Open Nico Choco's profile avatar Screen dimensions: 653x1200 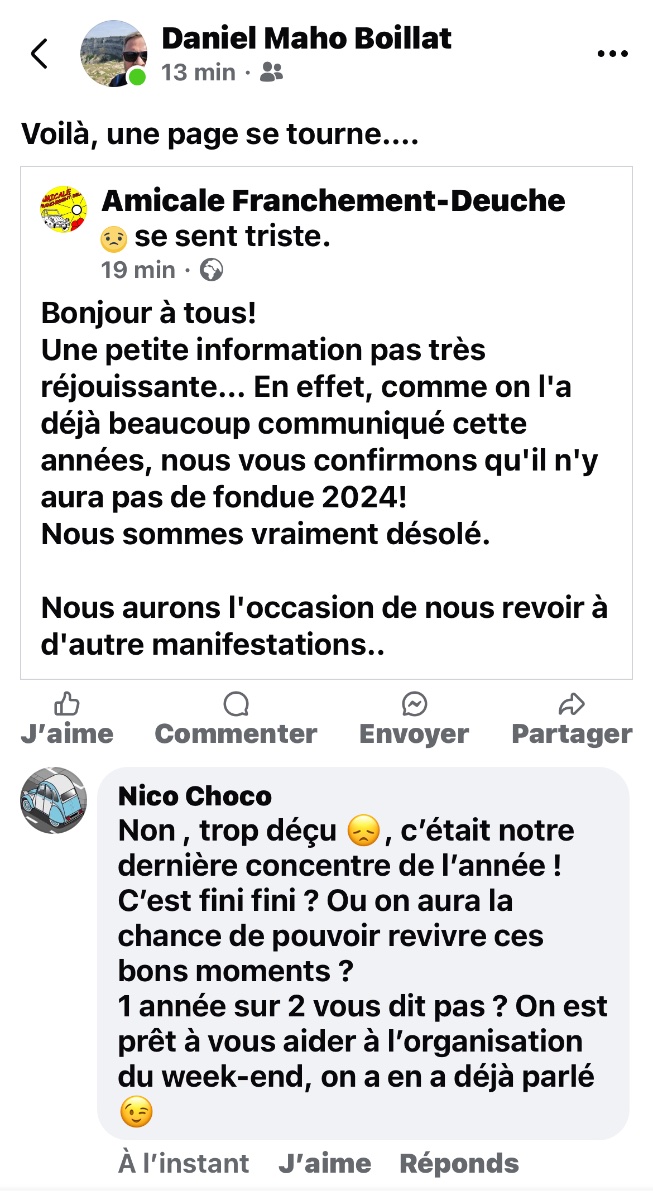click(53, 801)
